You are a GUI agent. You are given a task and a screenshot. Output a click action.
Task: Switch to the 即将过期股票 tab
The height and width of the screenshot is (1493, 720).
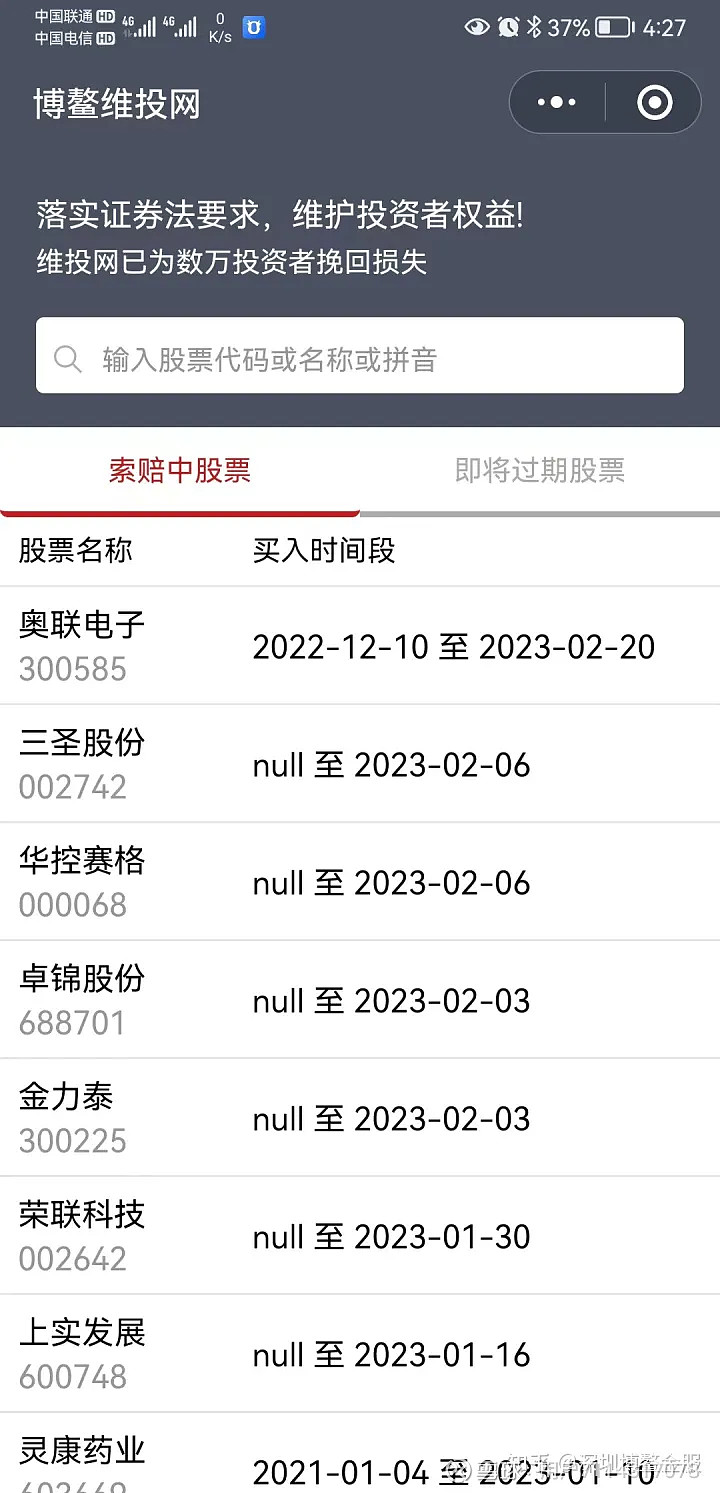(540, 470)
